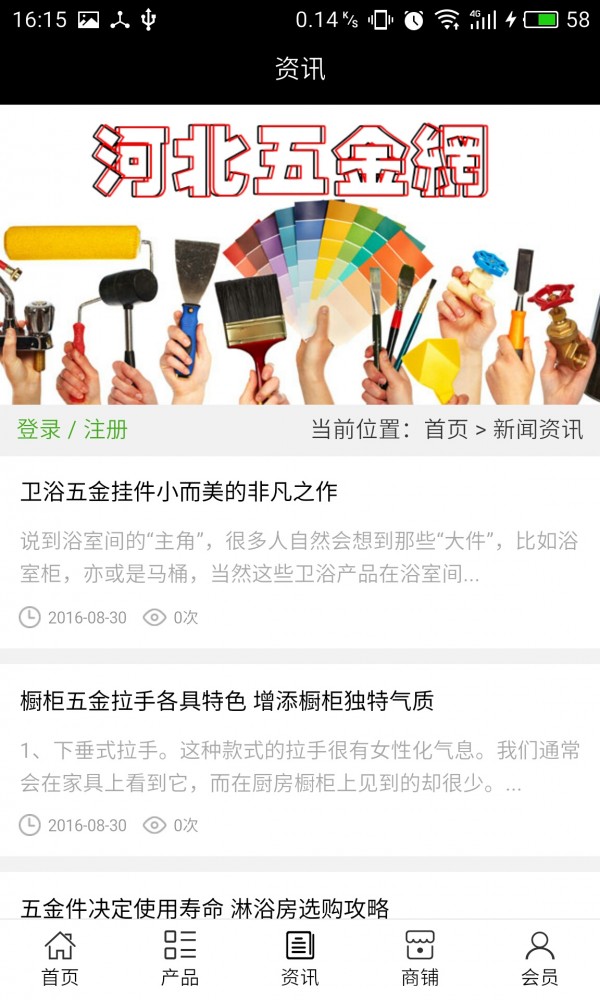Viewport: 600px width, 1000px height.
Task: Open article 橱柜五金拉手各具特色
Action: 227,701
